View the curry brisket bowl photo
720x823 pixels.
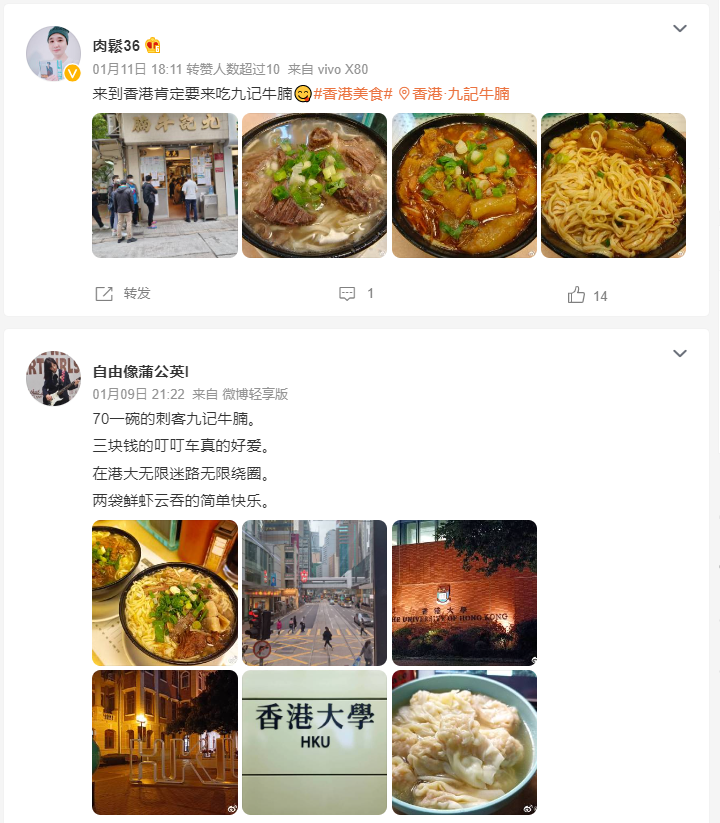464,185
